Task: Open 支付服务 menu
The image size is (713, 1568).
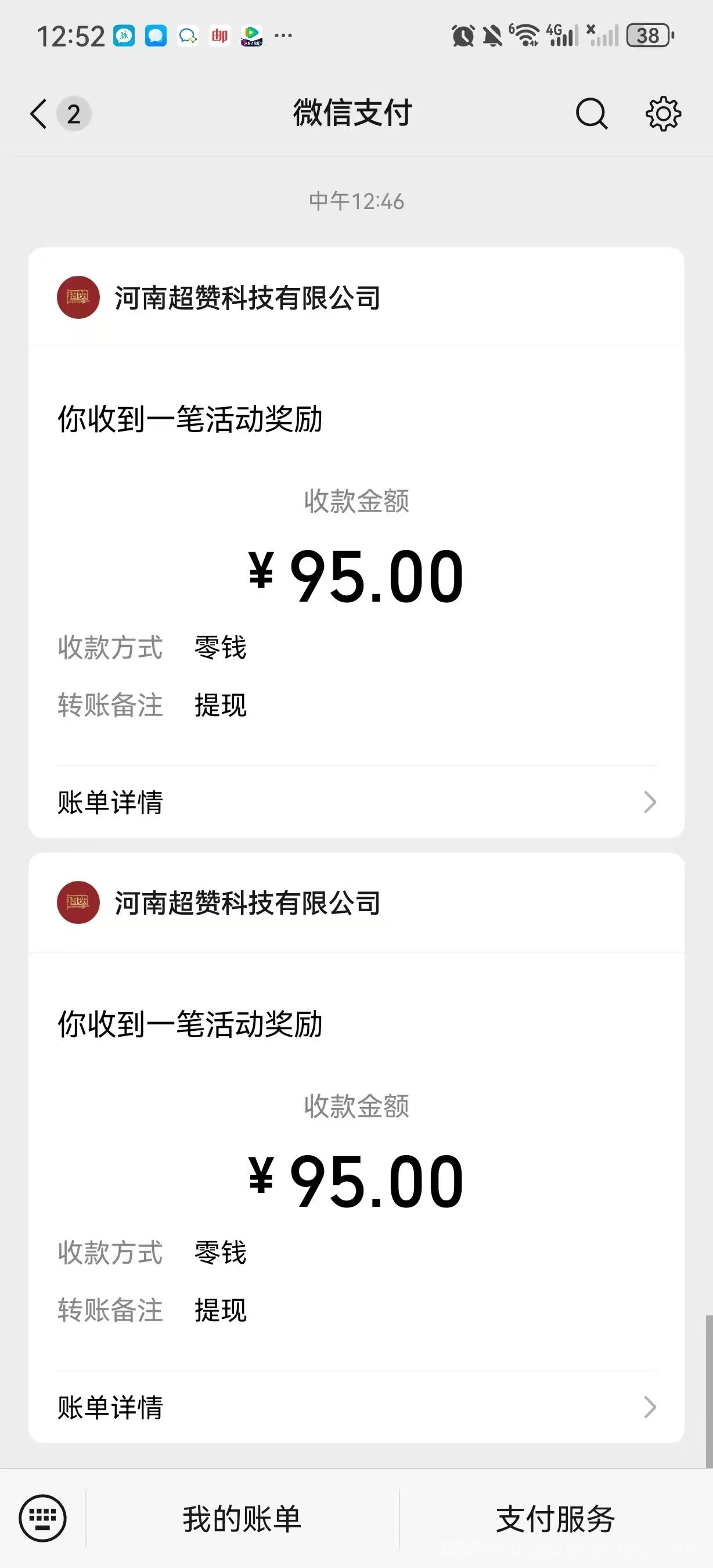Action: pos(556,1519)
